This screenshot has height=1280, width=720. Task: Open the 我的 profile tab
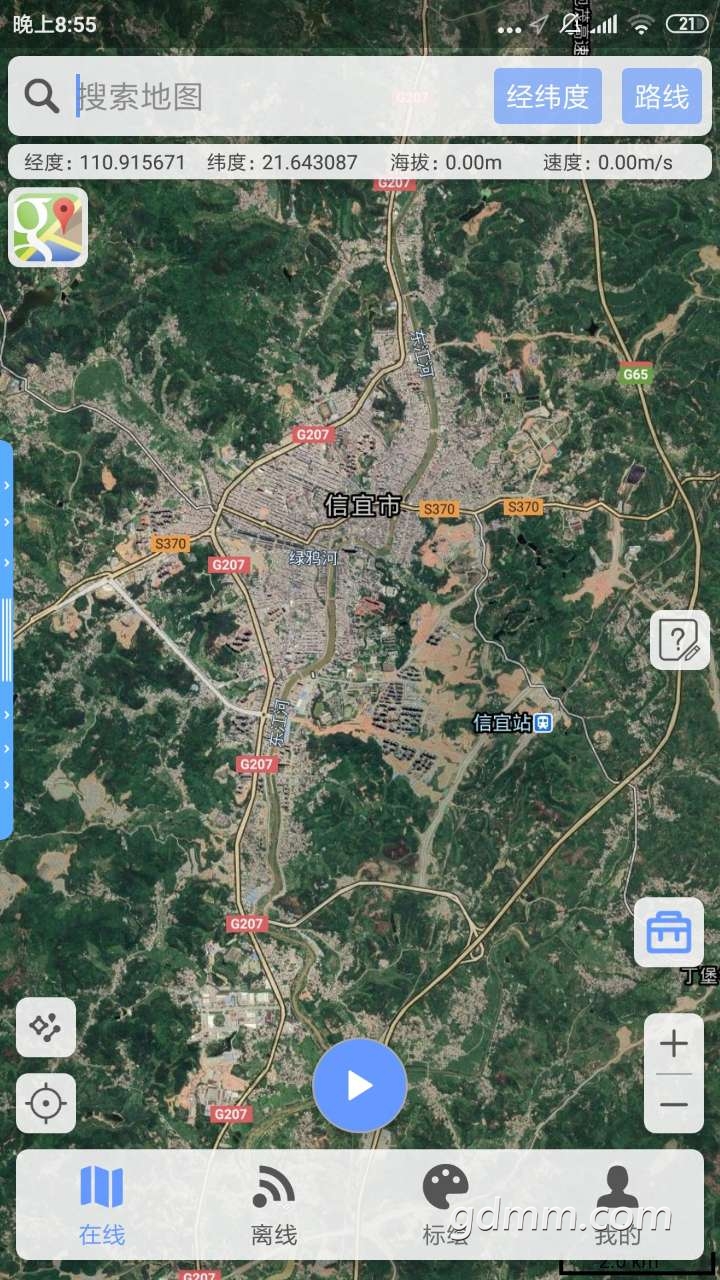[x=618, y=1205]
